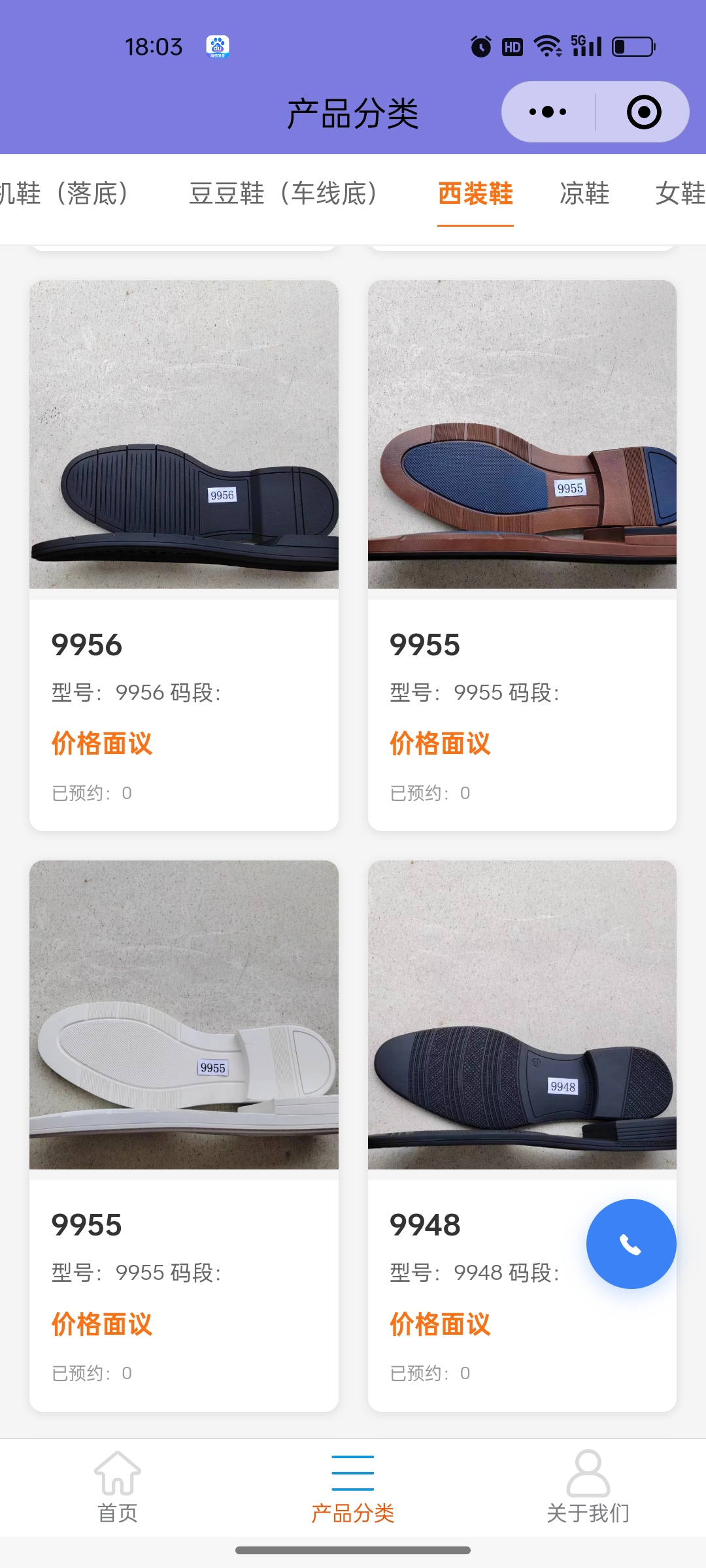
Task: Open the 9956 black sole product card
Action: click(x=184, y=555)
